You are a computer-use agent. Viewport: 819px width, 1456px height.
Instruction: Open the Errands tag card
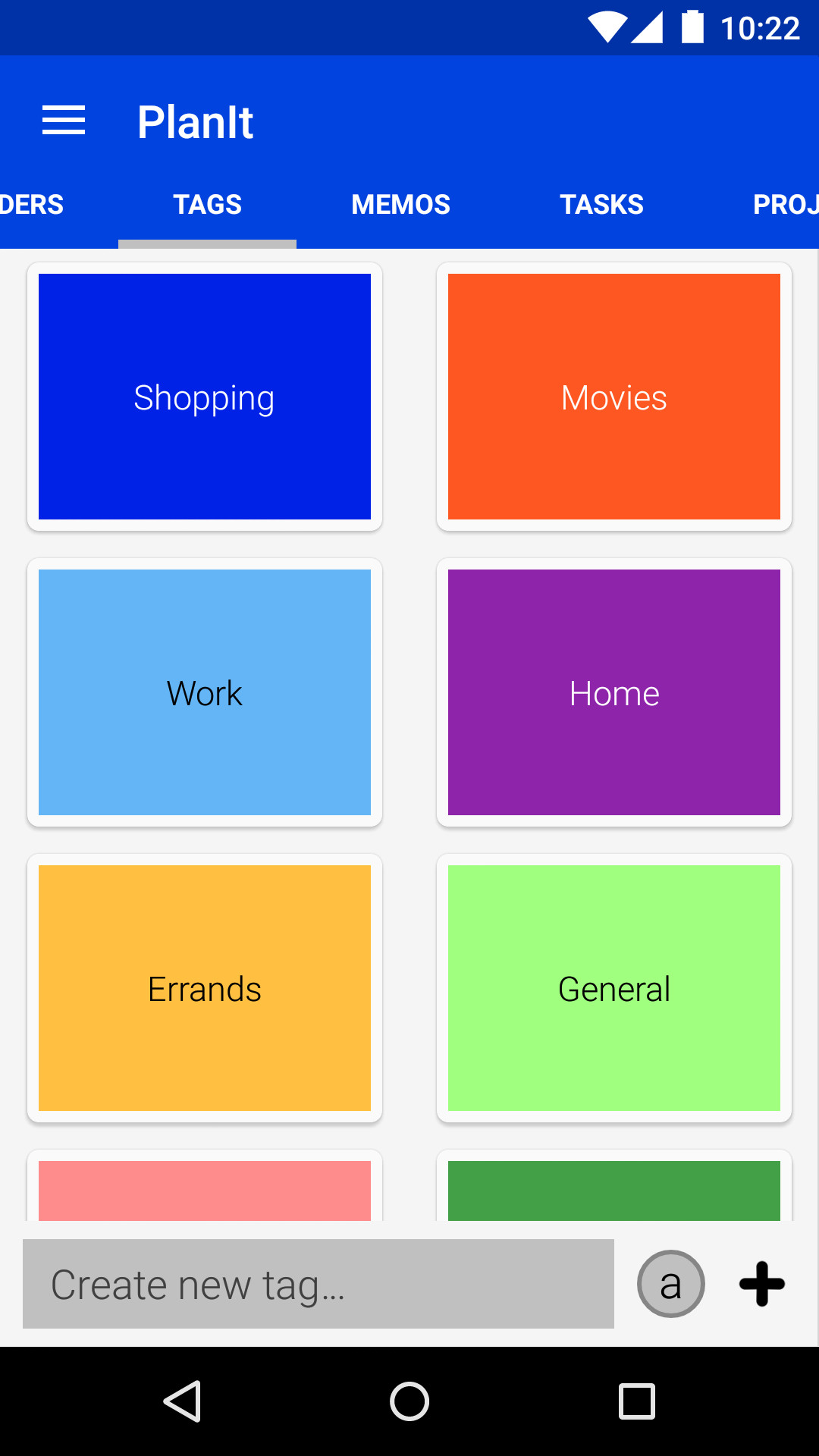pyautogui.click(x=205, y=988)
